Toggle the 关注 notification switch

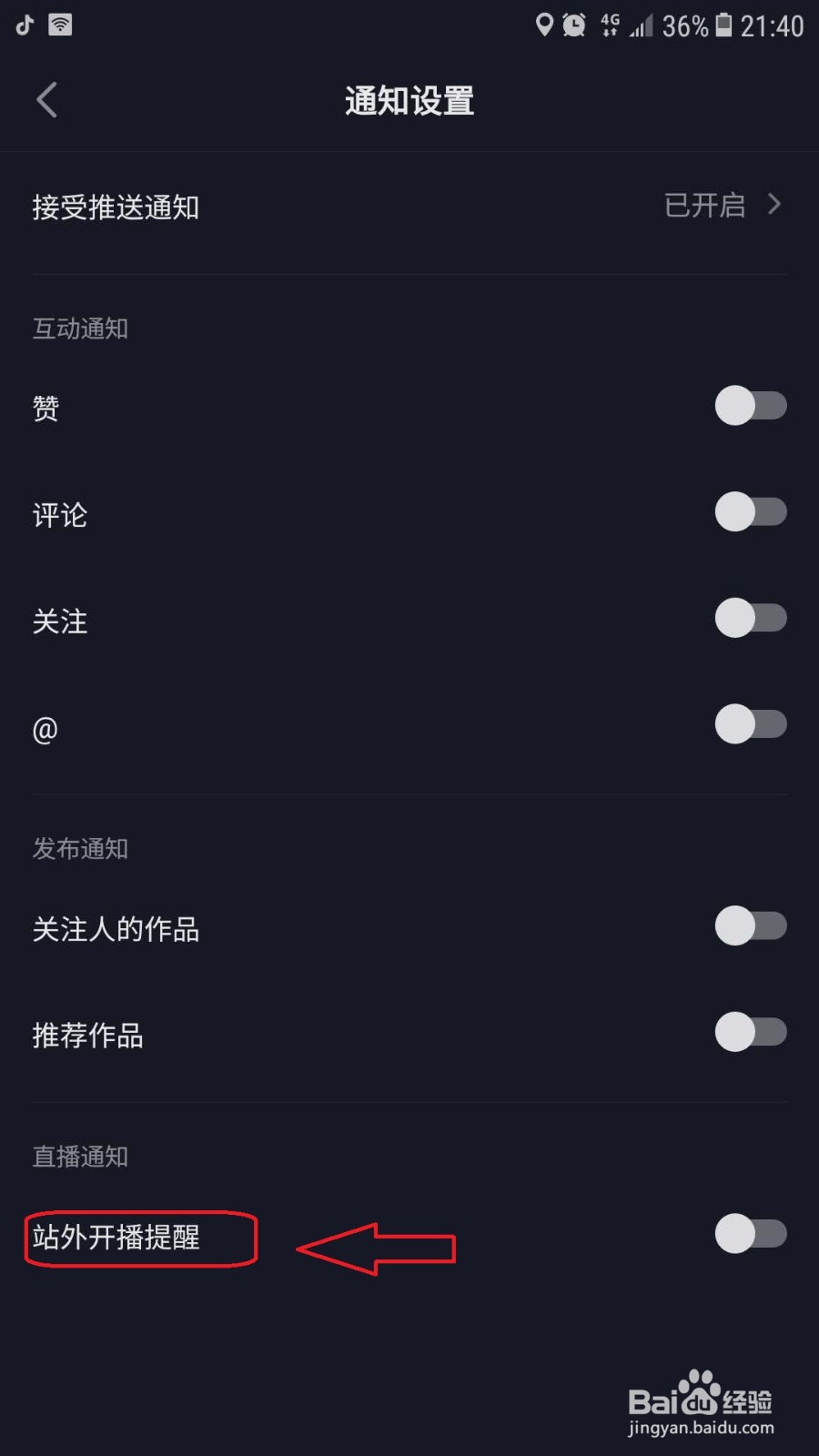(751, 619)
